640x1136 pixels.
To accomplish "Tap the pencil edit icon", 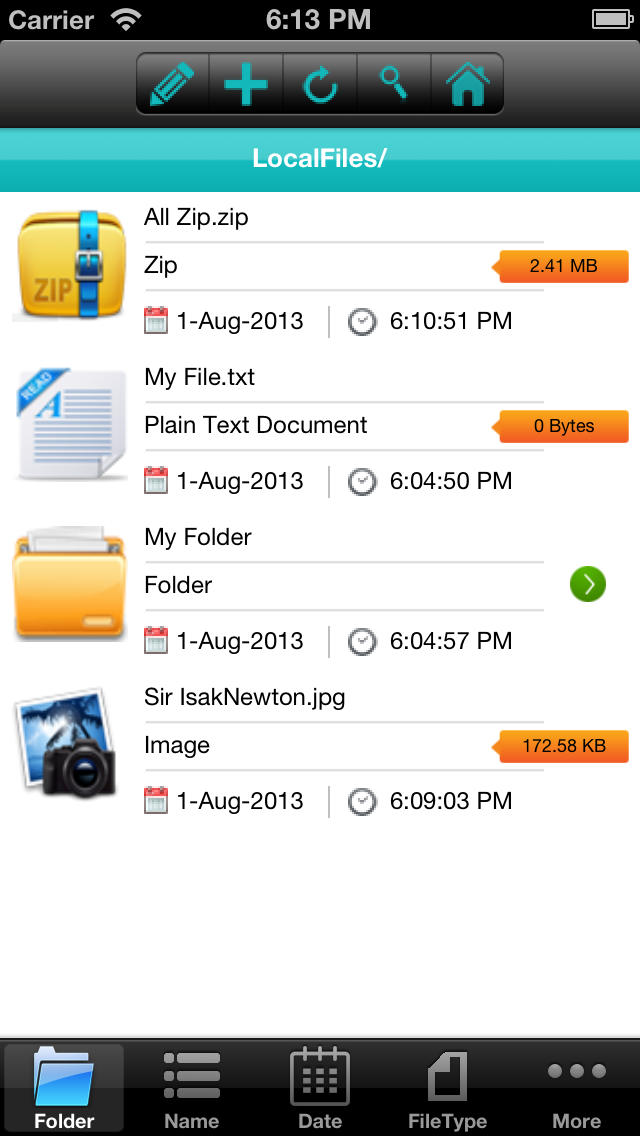I will 173,84.
